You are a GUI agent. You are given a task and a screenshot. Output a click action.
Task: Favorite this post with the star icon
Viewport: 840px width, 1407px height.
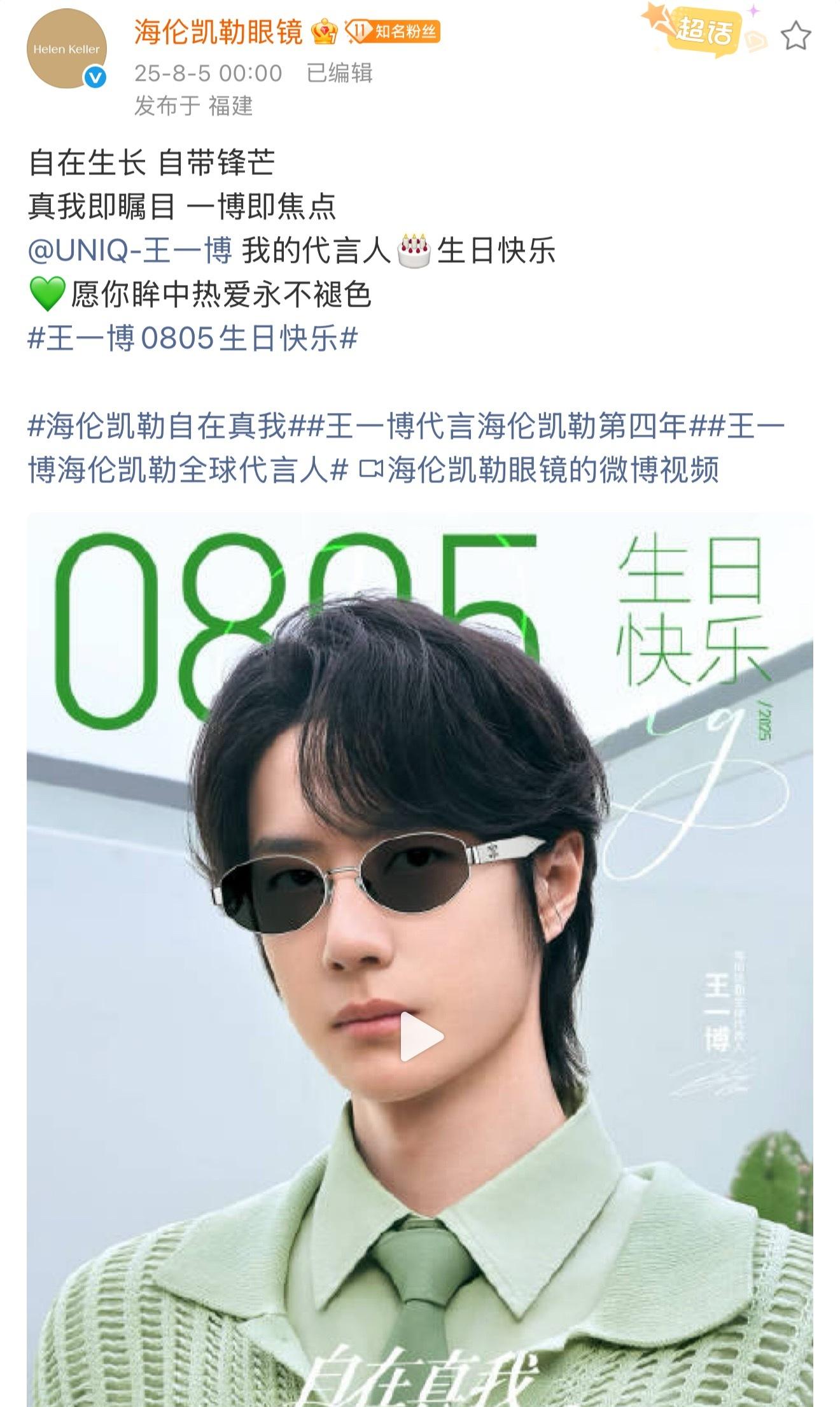(796, 36)
